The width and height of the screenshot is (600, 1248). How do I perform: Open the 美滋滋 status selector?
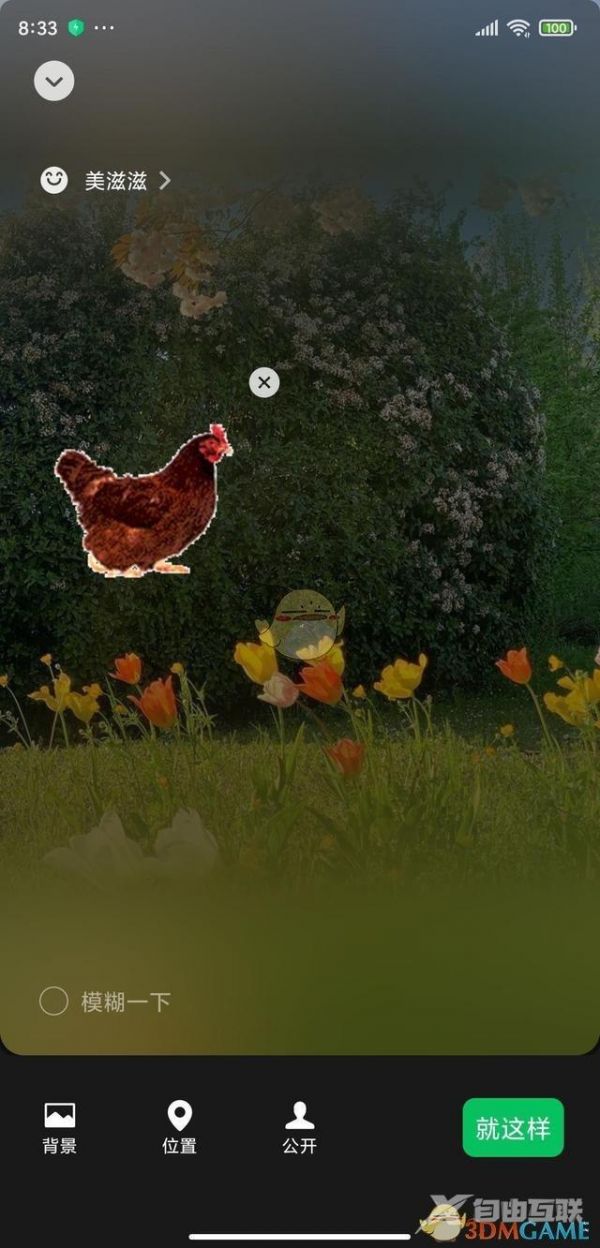(x=106, y=180)
